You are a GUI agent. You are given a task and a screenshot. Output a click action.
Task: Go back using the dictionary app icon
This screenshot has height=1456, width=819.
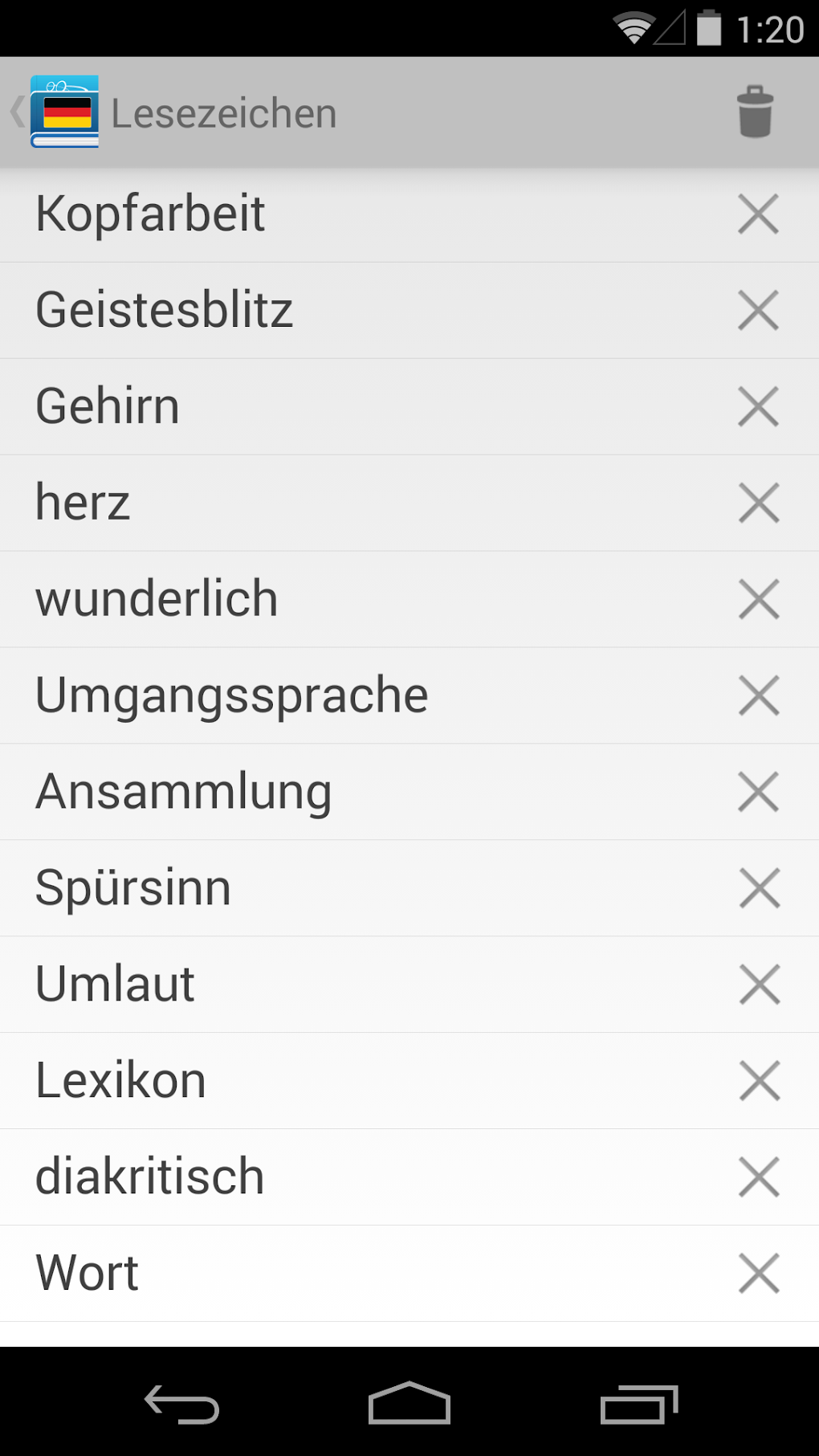(x=63, y=112)
